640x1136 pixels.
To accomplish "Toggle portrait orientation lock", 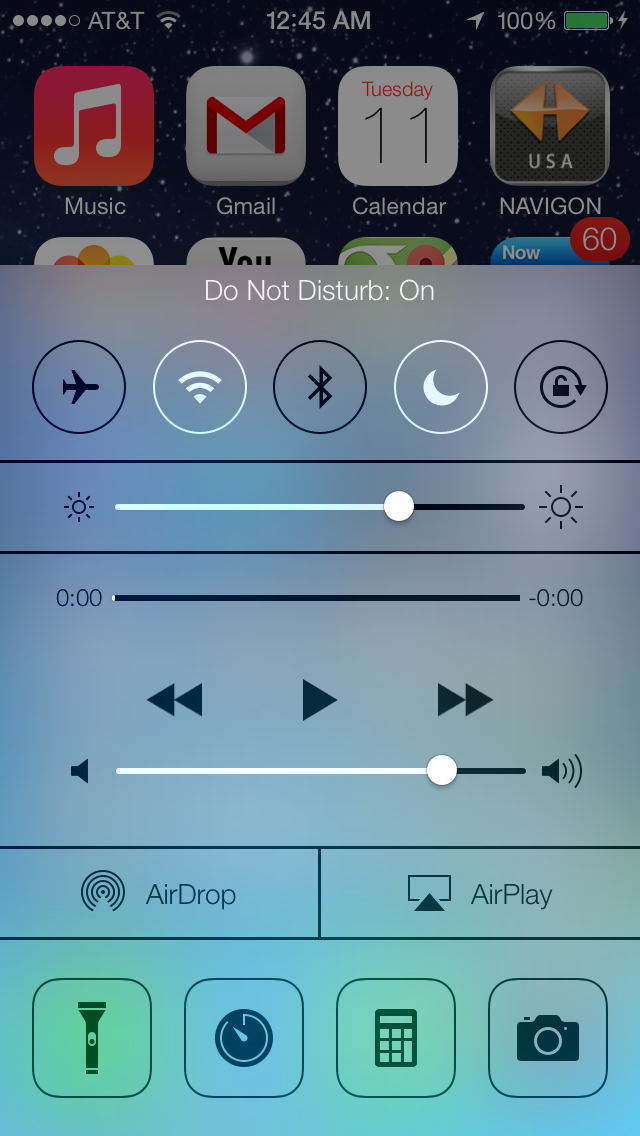I will tap(561, 387).
